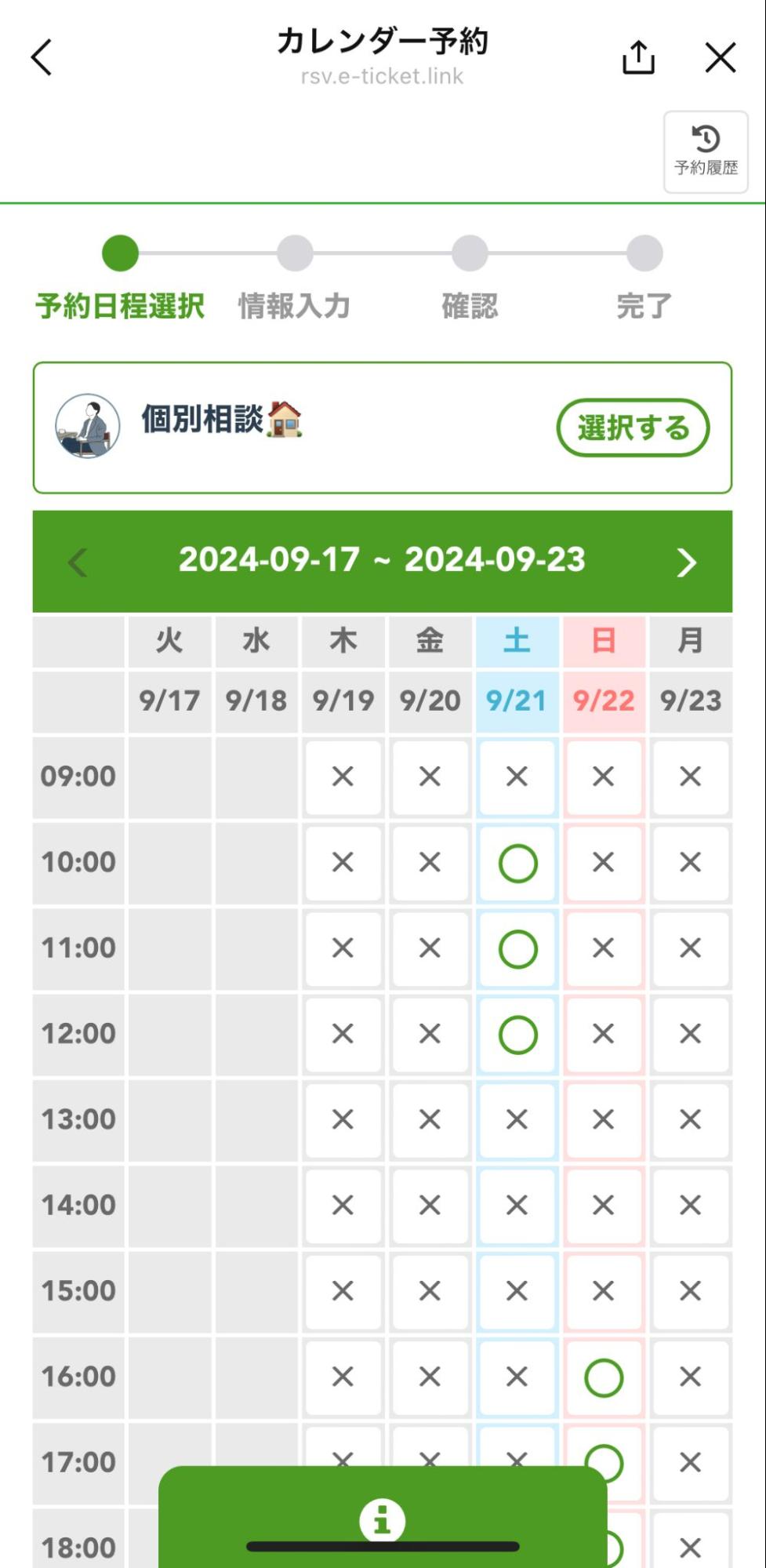Share this reservation page
The image size is (766, 1568).
pos(638,57)
